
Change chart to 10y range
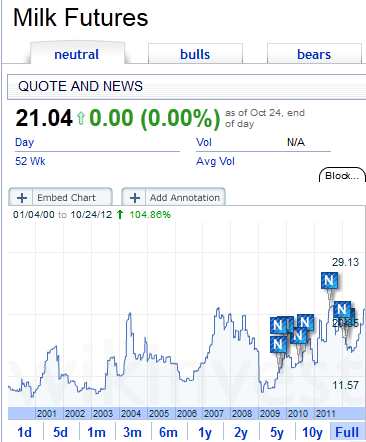[x=312, y=432]
